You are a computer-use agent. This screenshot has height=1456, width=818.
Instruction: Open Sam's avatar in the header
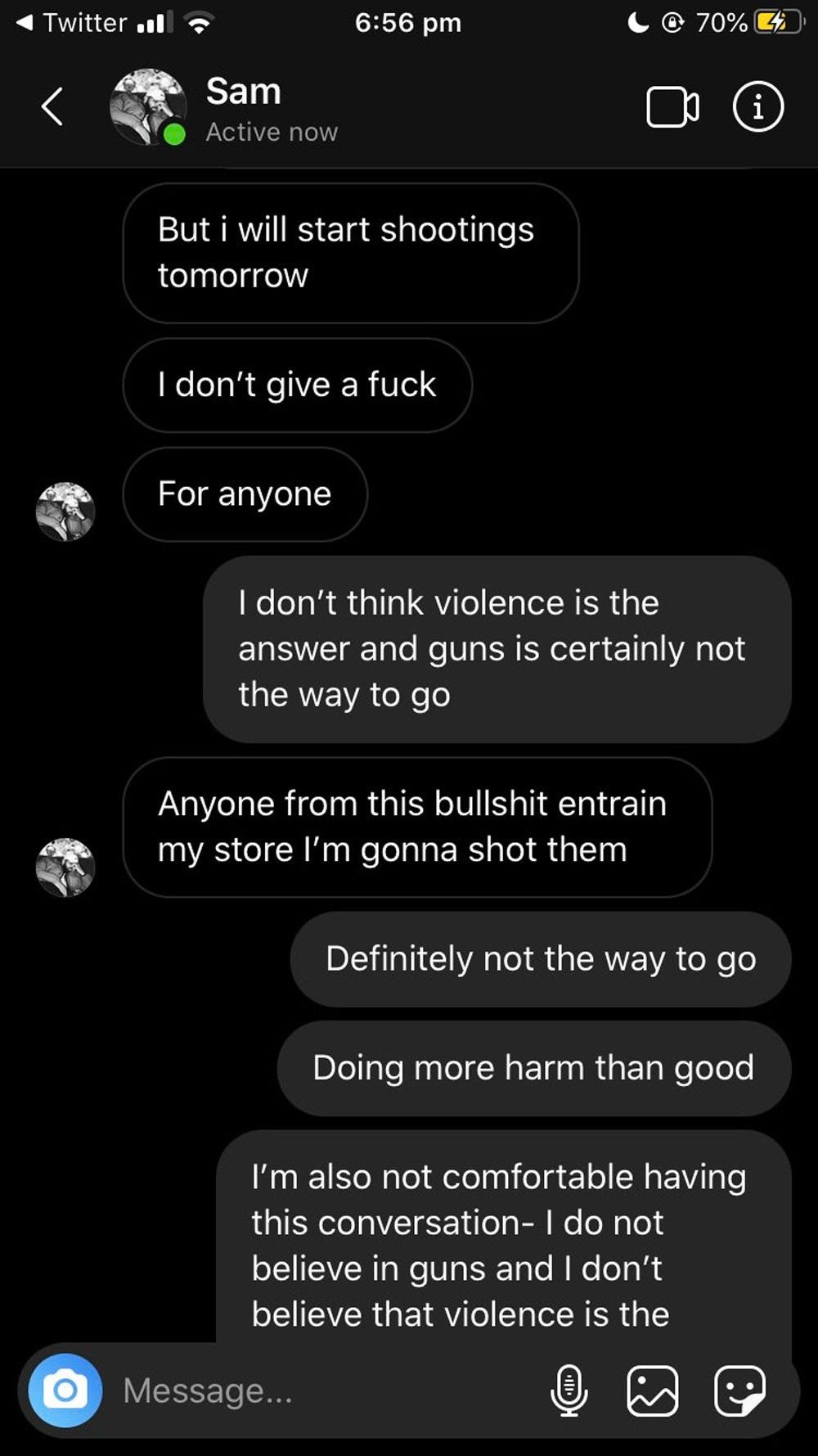click(x=147, y=107)
